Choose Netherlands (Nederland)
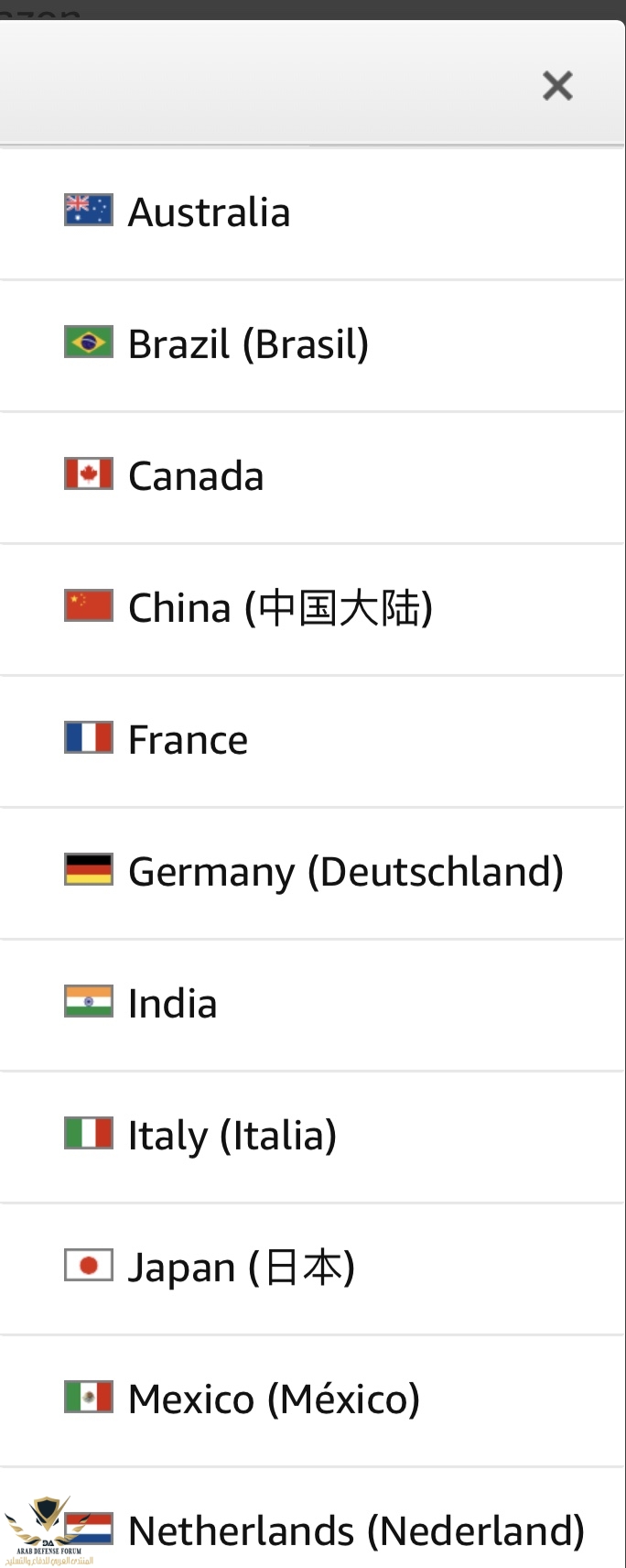The height and width of the screenshot is (1568, 626). tap(356, 1530)
